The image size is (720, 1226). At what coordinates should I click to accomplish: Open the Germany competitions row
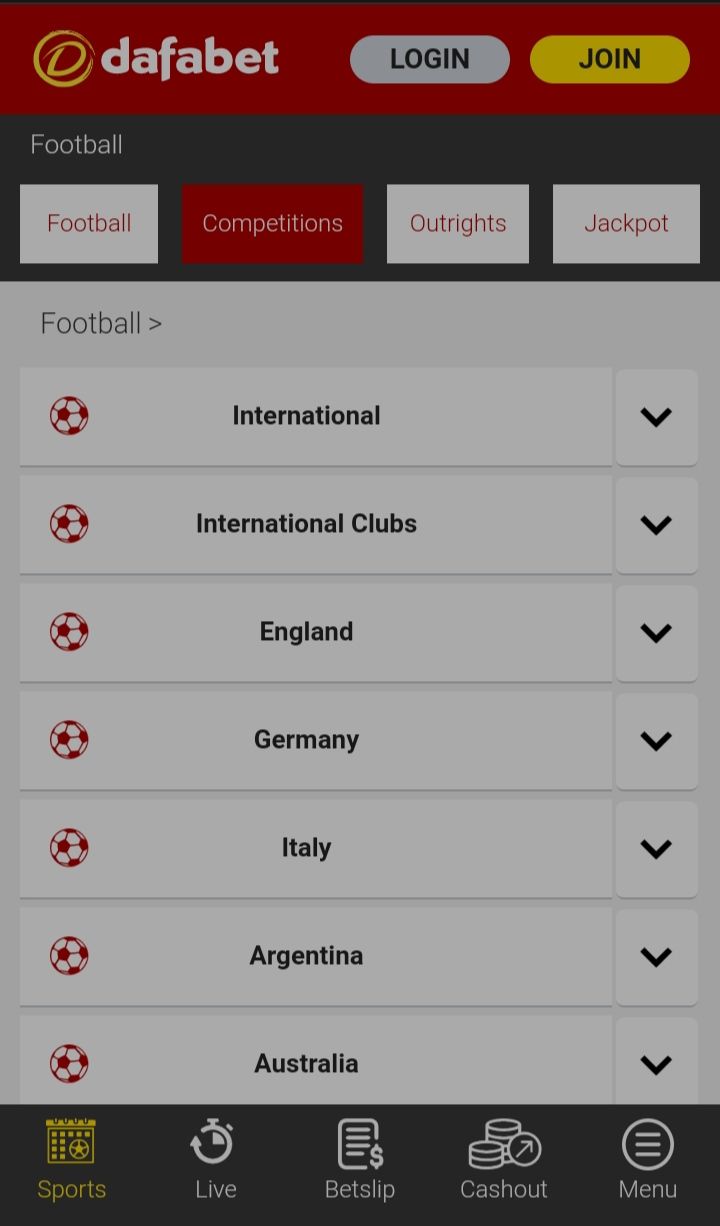[315, 740]
